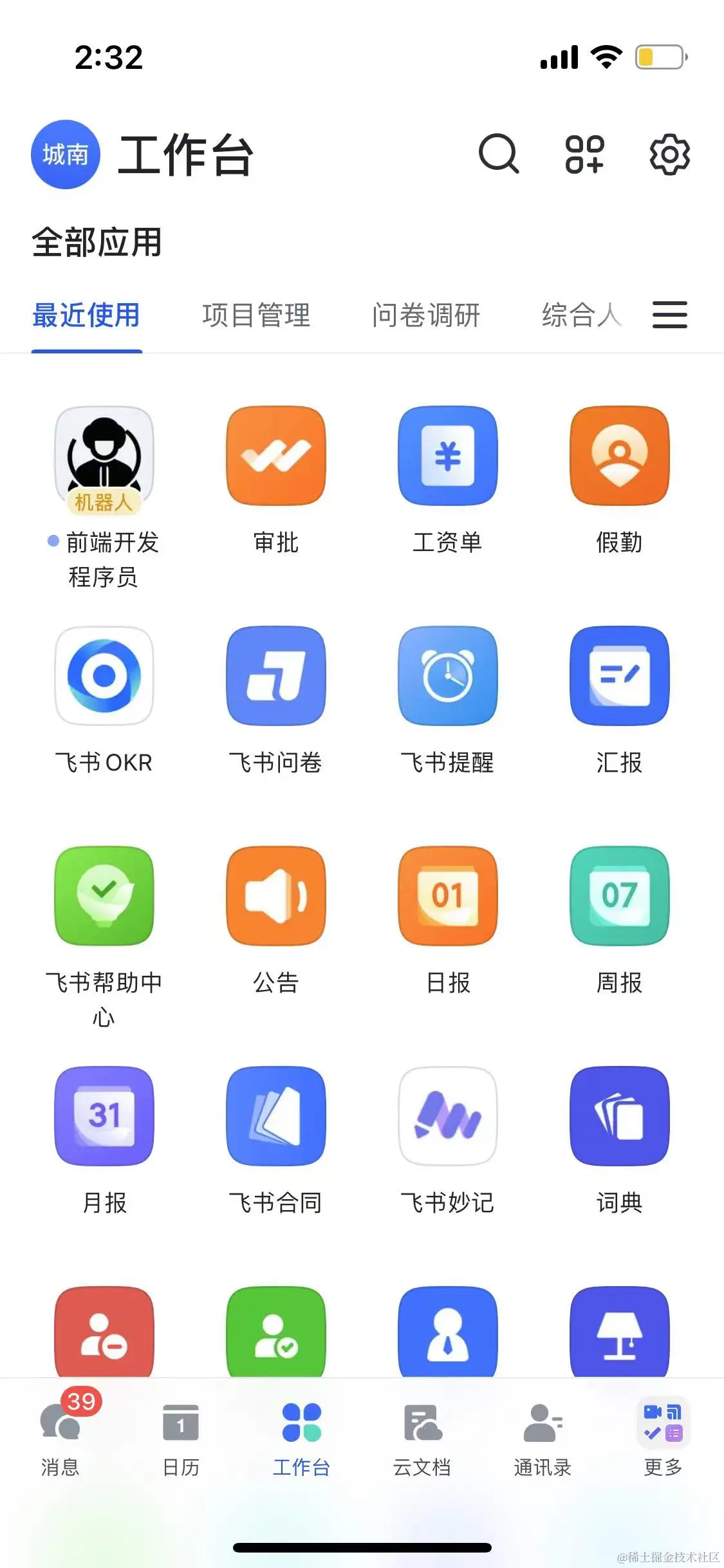Tap the 城南 avatar

(x=66, y=154)
